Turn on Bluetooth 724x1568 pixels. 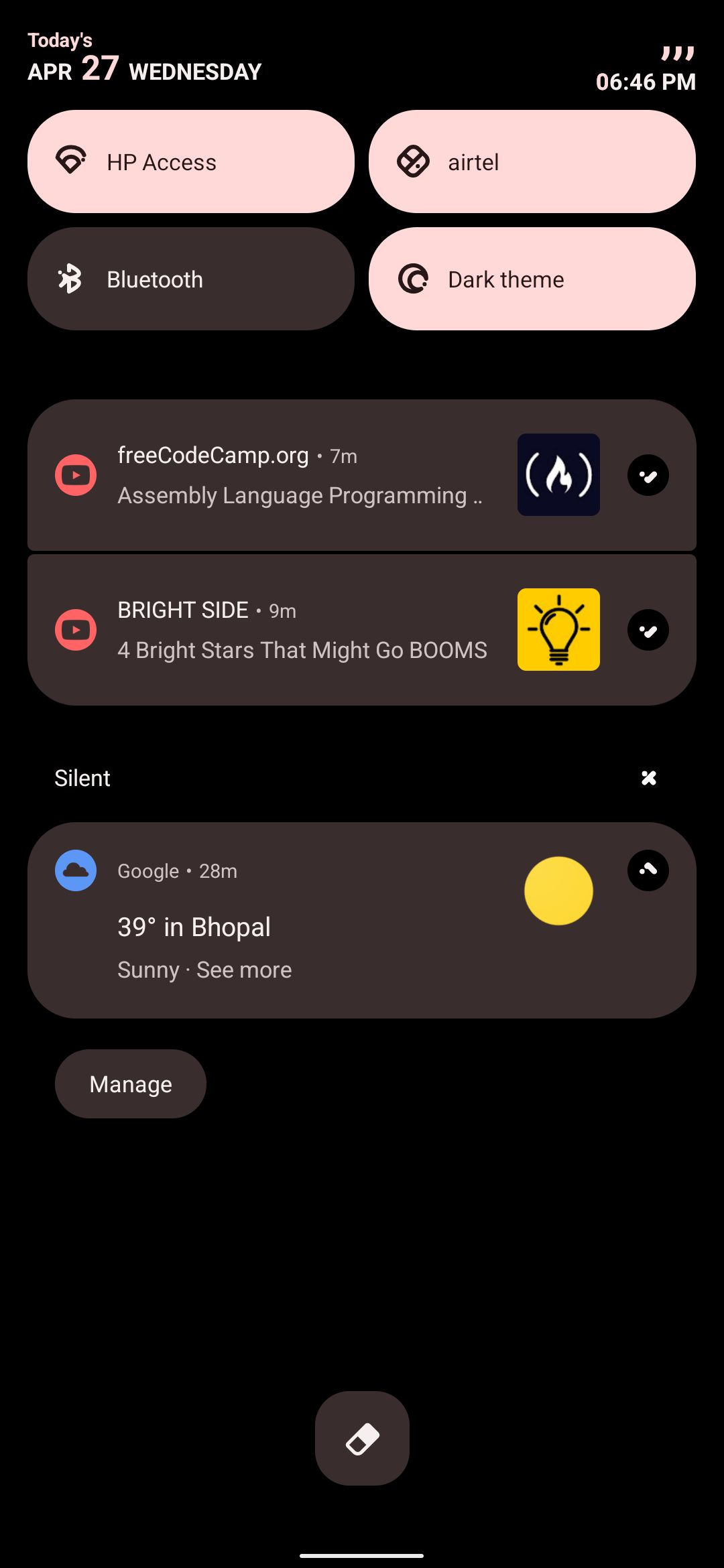(190, 279)
